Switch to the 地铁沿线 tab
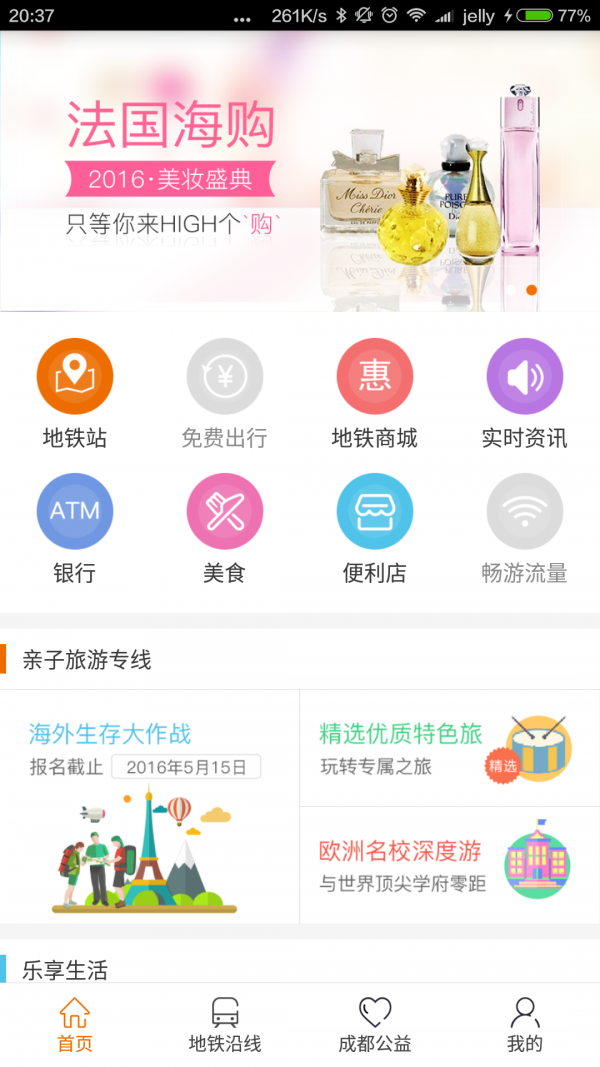600x1067 pixels. (x=225, y=1025)
